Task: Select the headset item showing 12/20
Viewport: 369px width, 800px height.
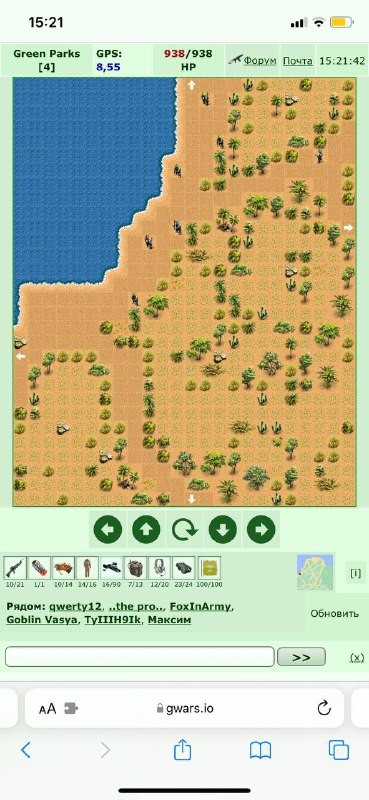Action: [x=159, y=567]
